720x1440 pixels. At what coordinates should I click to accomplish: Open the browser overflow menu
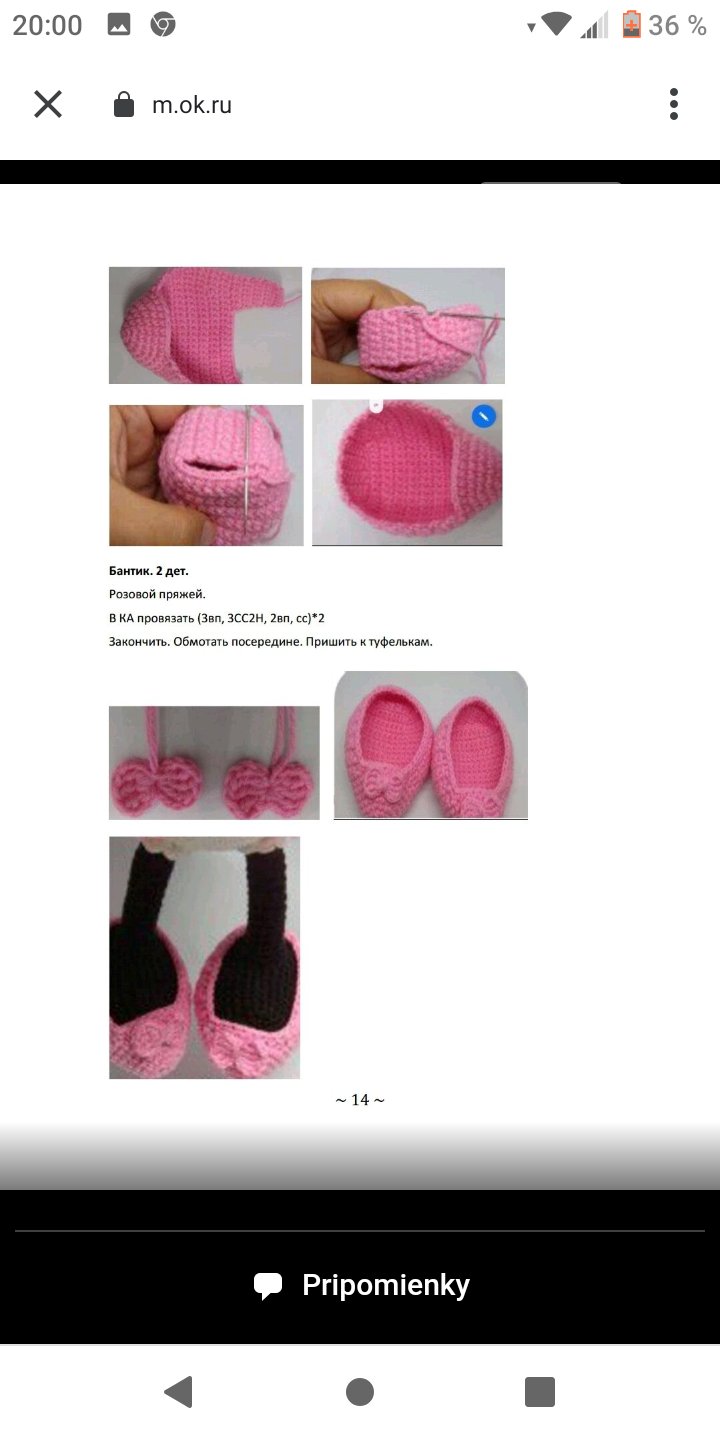(673, 104)
